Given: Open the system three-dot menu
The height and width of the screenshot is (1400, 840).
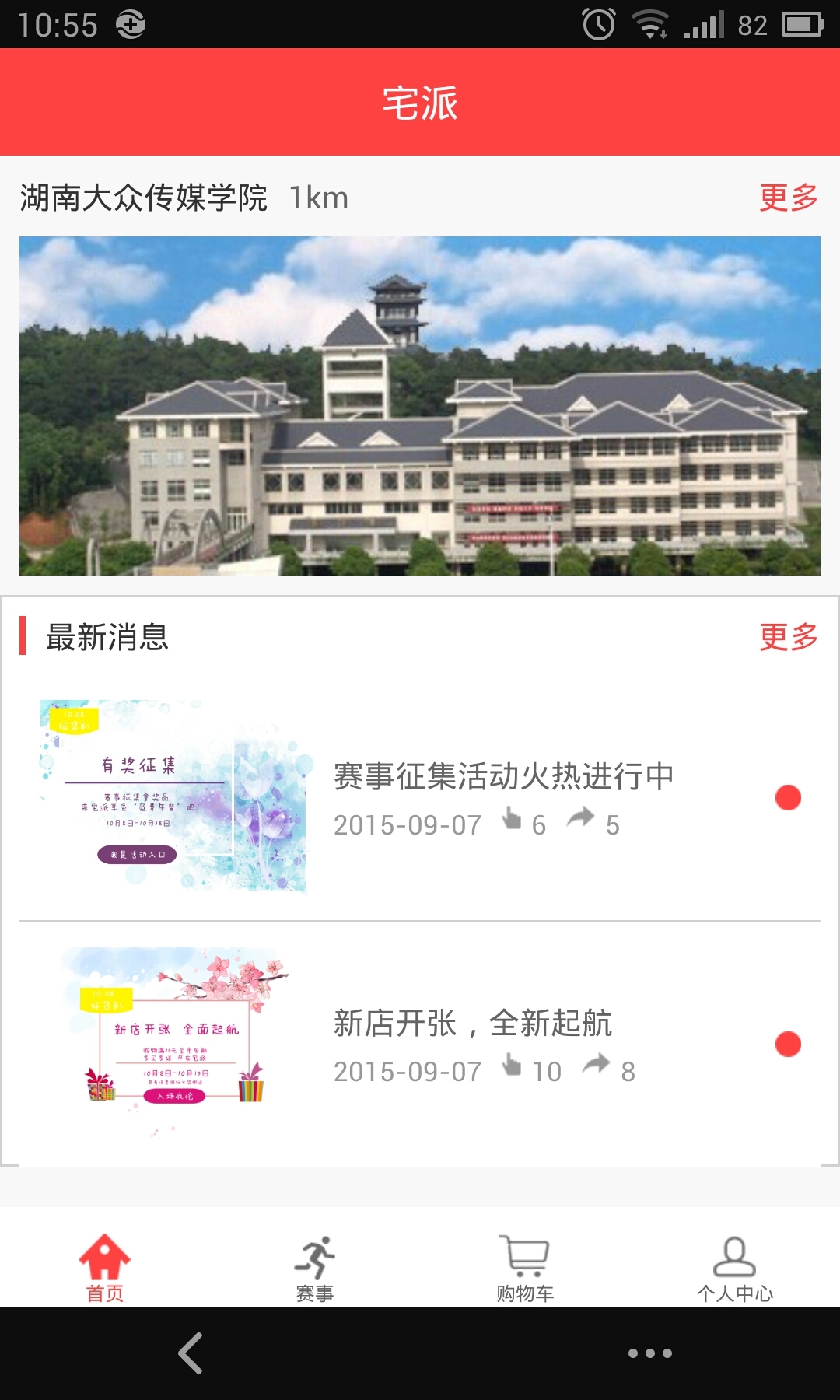Looking at the screenshot, I should 649,1353.
